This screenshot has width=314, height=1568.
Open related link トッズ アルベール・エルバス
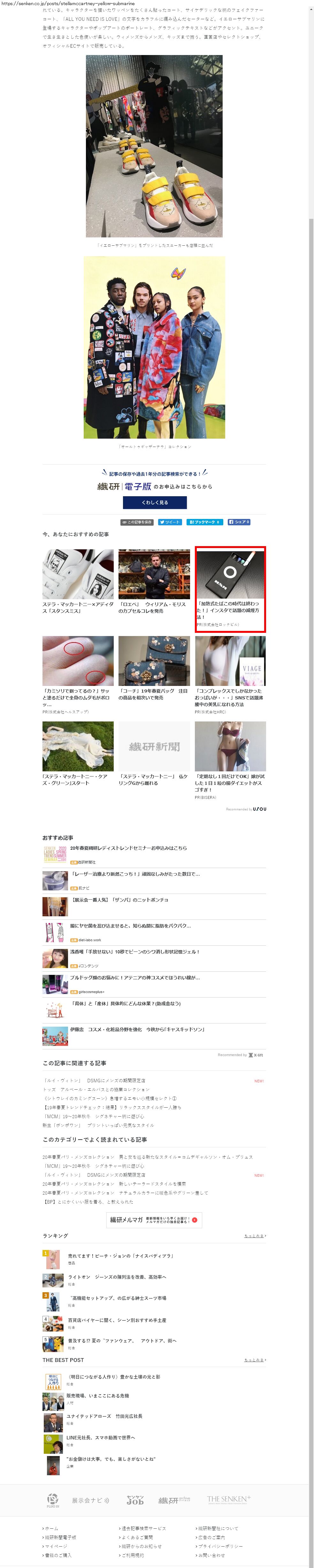click(x=96, y=1090)
